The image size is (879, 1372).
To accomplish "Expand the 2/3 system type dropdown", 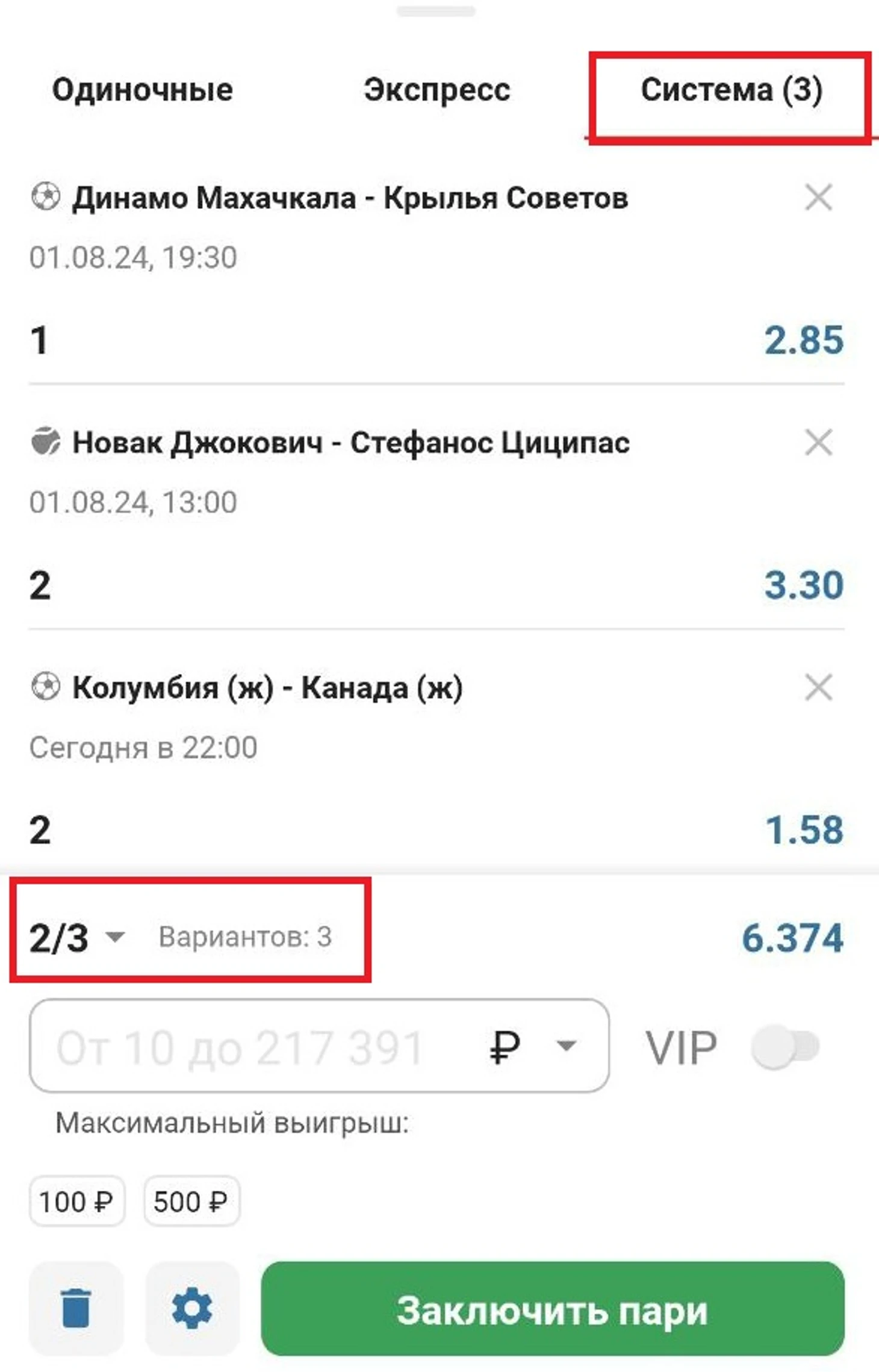I will (x=77, y=938).
